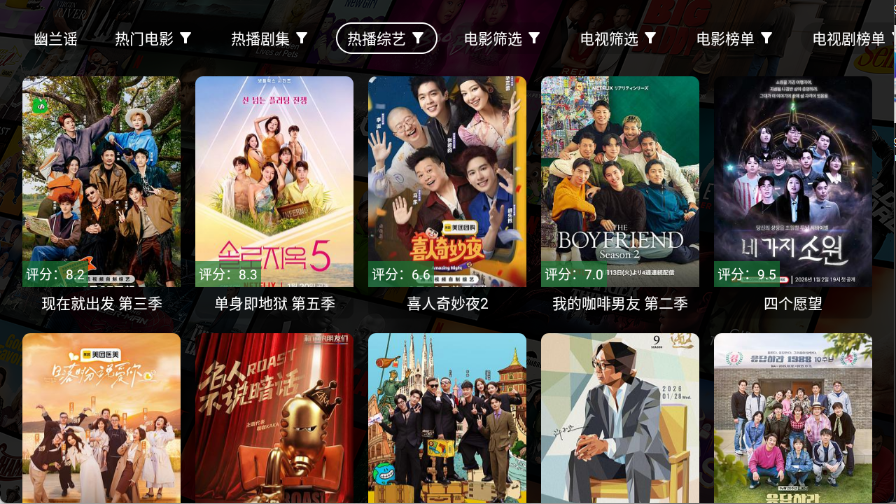Viewport: 896px width, 504px height.
Task: Switch to 电视筛选 tab
Action: tap(618, 39)
